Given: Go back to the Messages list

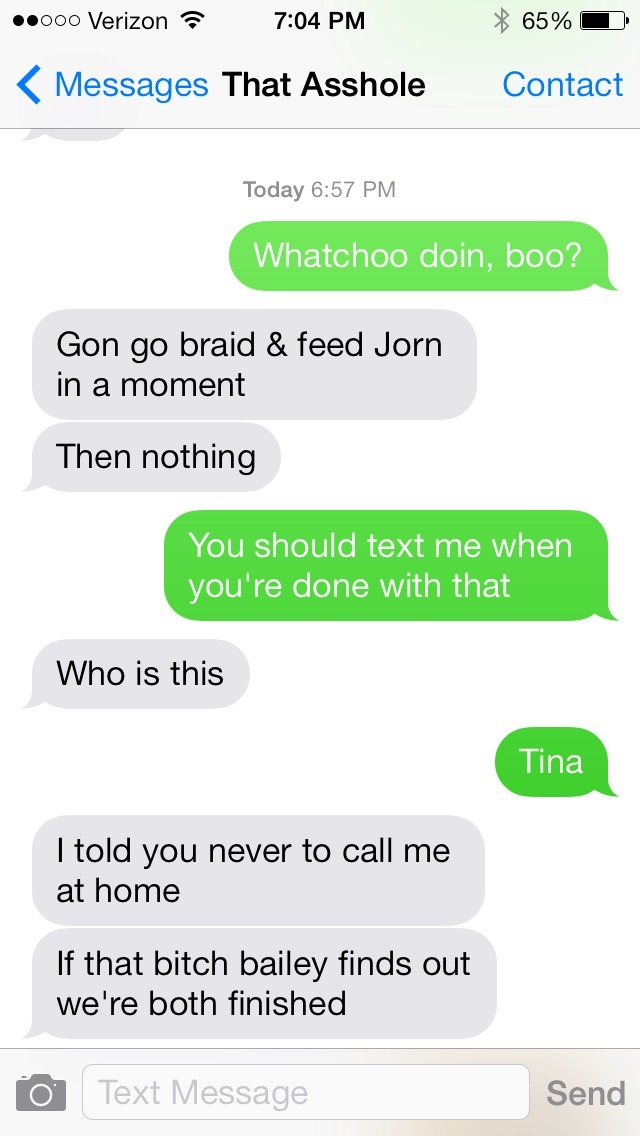Looking at the screenshot, I should [112, 85].
